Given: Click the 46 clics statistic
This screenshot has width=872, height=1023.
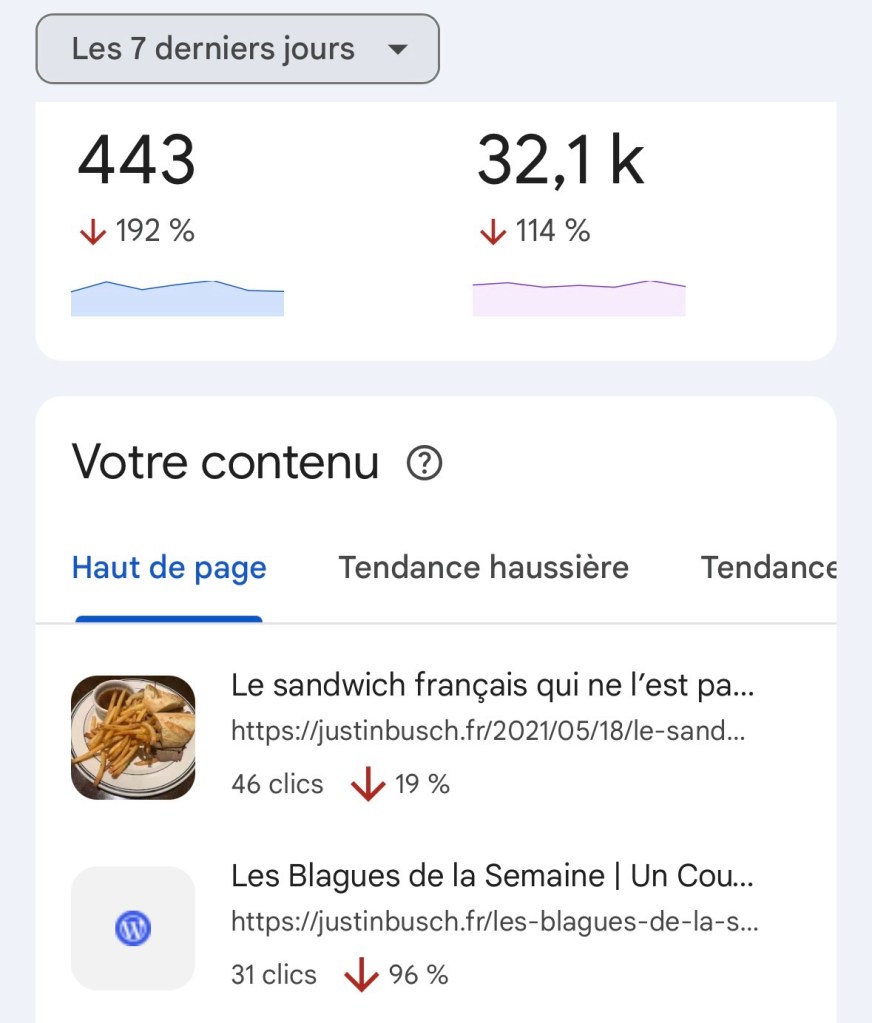Looking at the screenshot, I should [x=276, y=784].
